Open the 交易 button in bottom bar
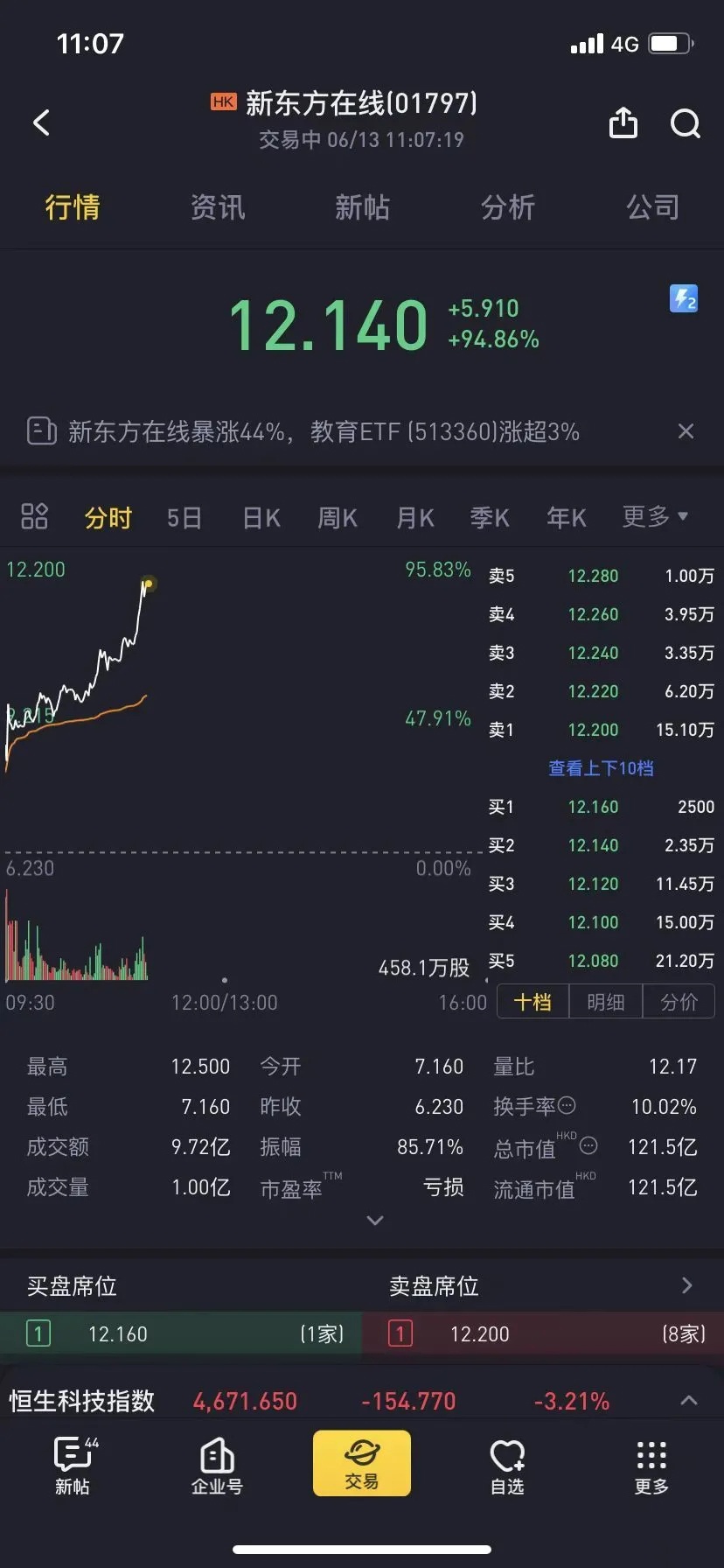Viewport: 724px width, 1568px height. pos(362,1463)
